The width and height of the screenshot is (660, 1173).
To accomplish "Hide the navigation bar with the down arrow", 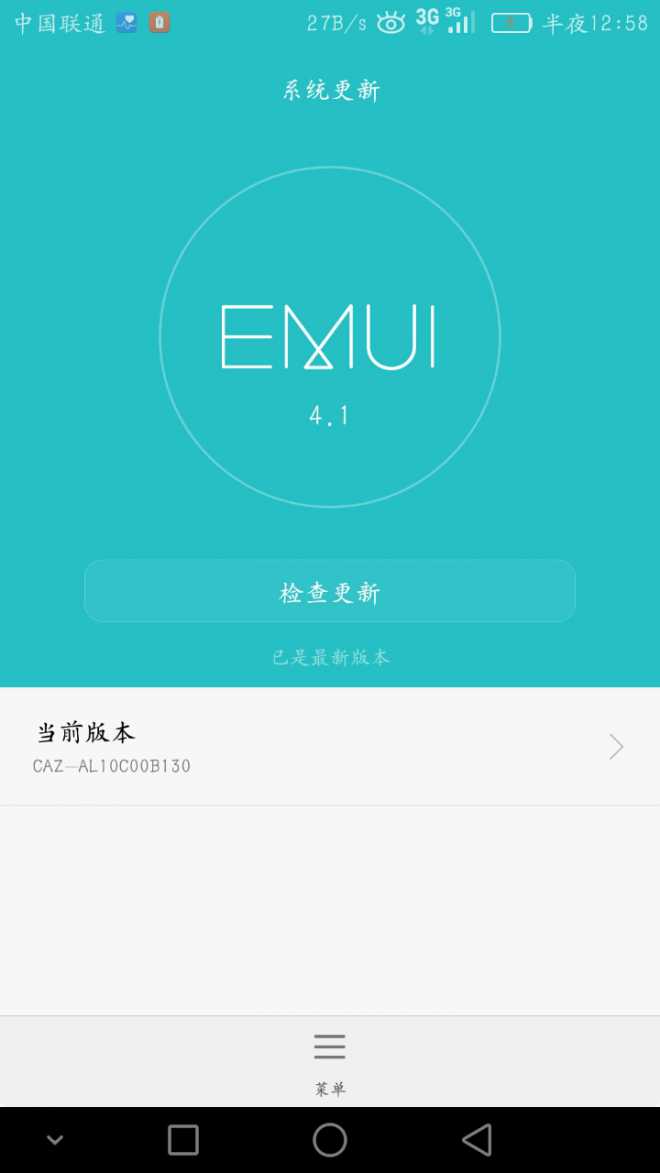I will point(55,1140).
